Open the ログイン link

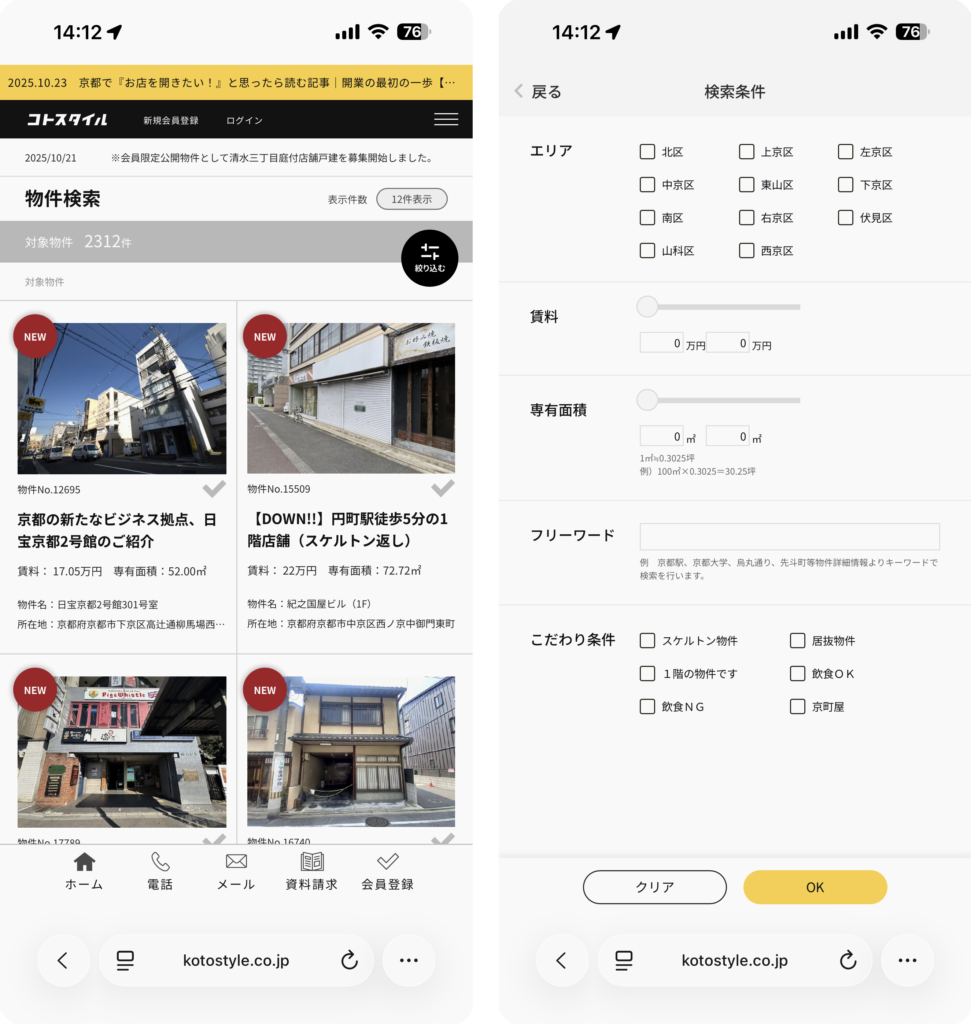click(x=244, y=120)
